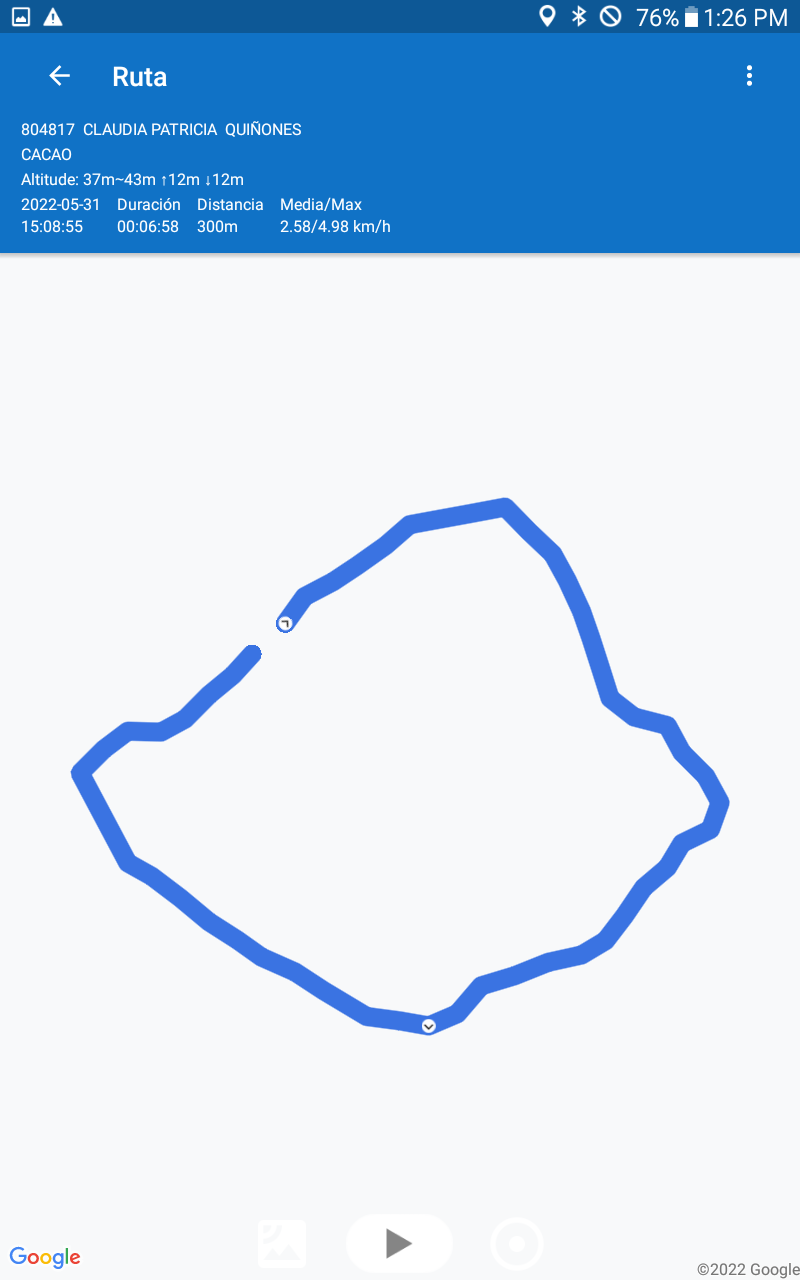The height and width of the screenshot is (1280, 800).
Task: Open the three-dot overflow menu
Action: 749,76
